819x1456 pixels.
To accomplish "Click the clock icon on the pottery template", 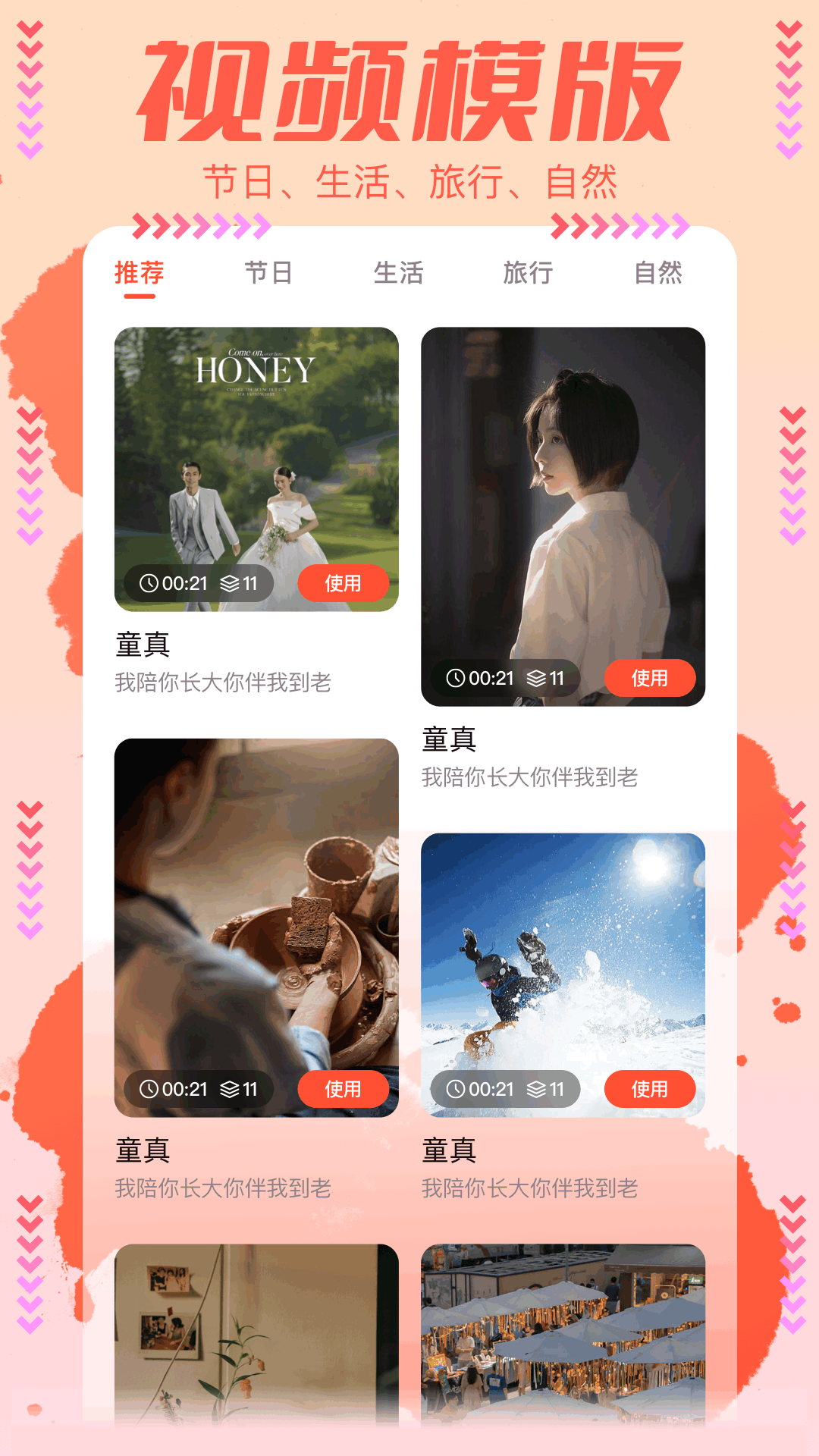I will coord(147,1090).
